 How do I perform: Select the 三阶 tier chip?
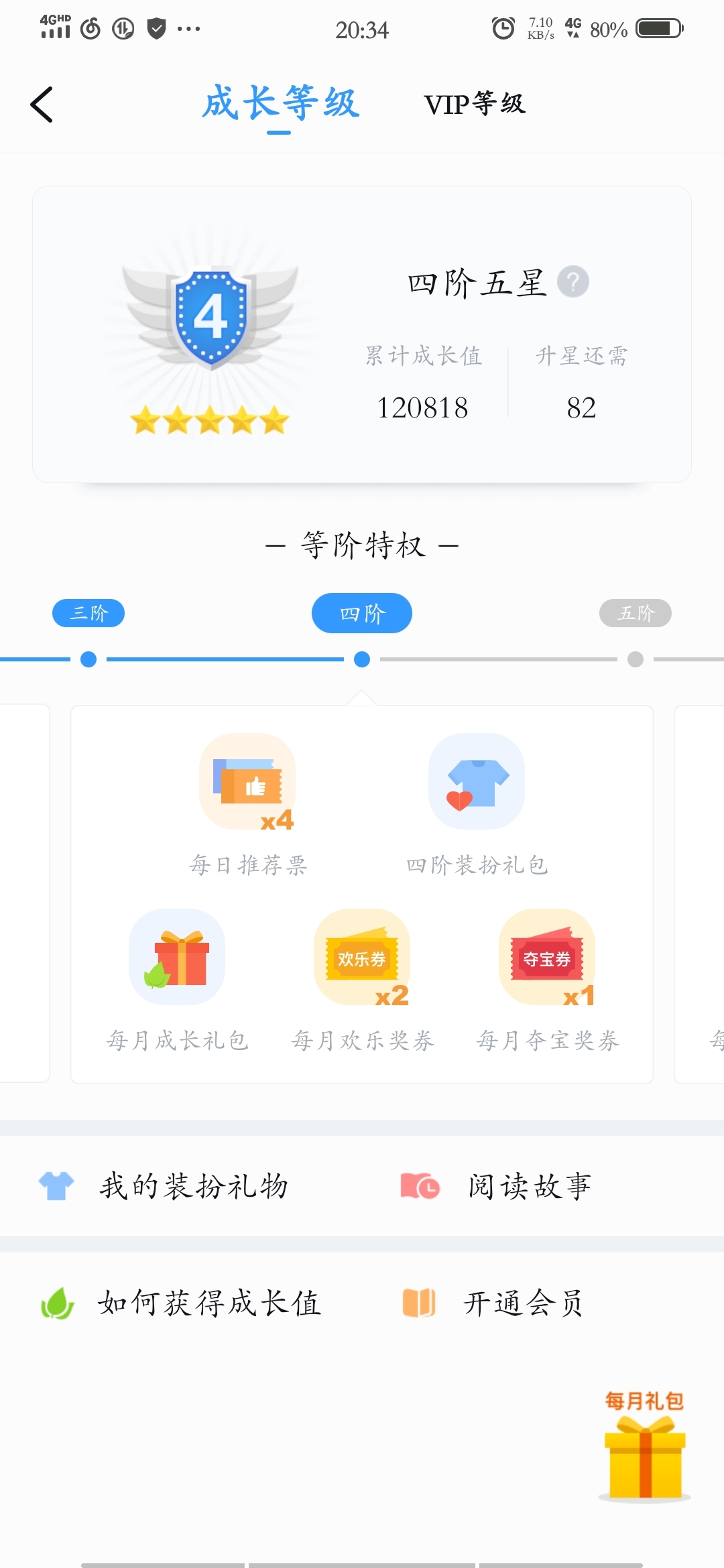click(x=88, y=613)
